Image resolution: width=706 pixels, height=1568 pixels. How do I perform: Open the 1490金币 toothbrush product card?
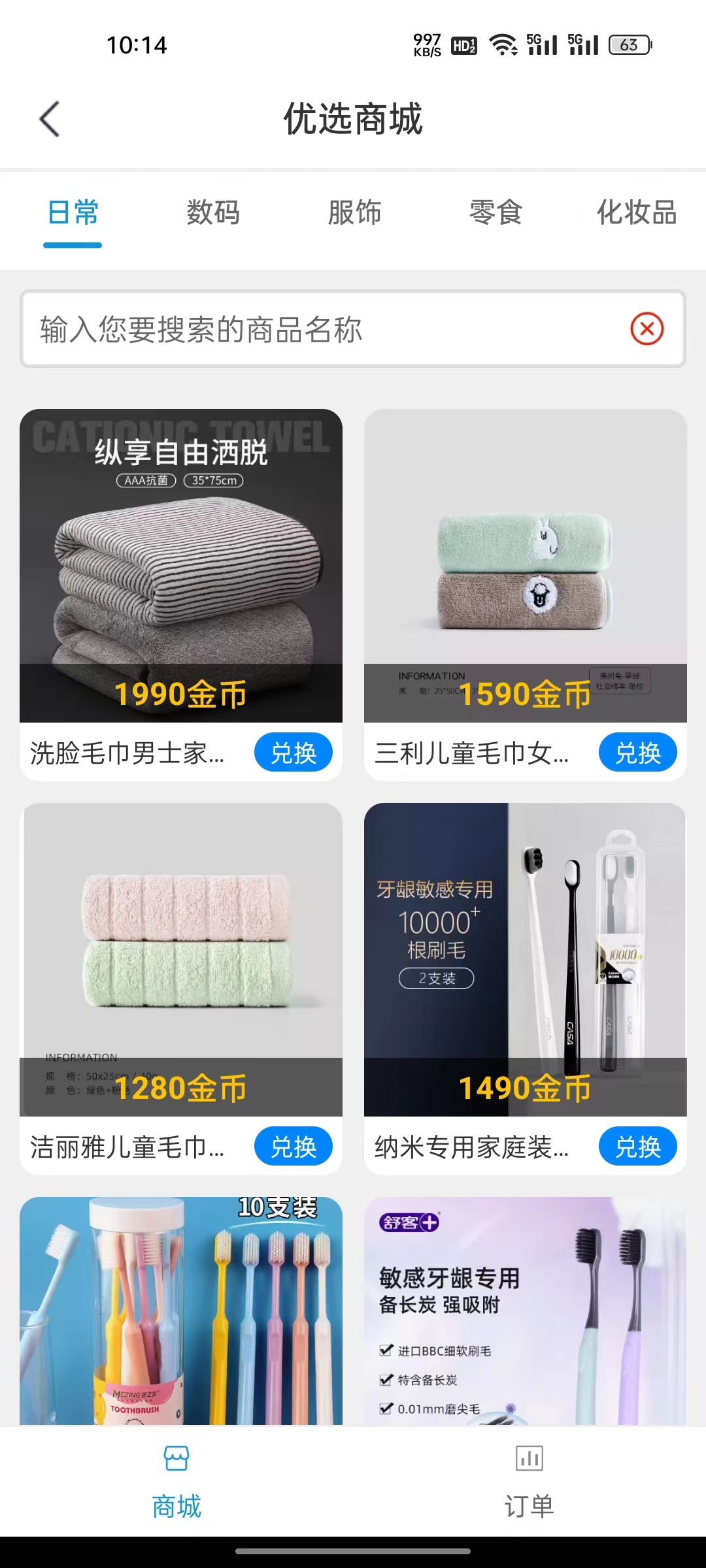[525, 947]
